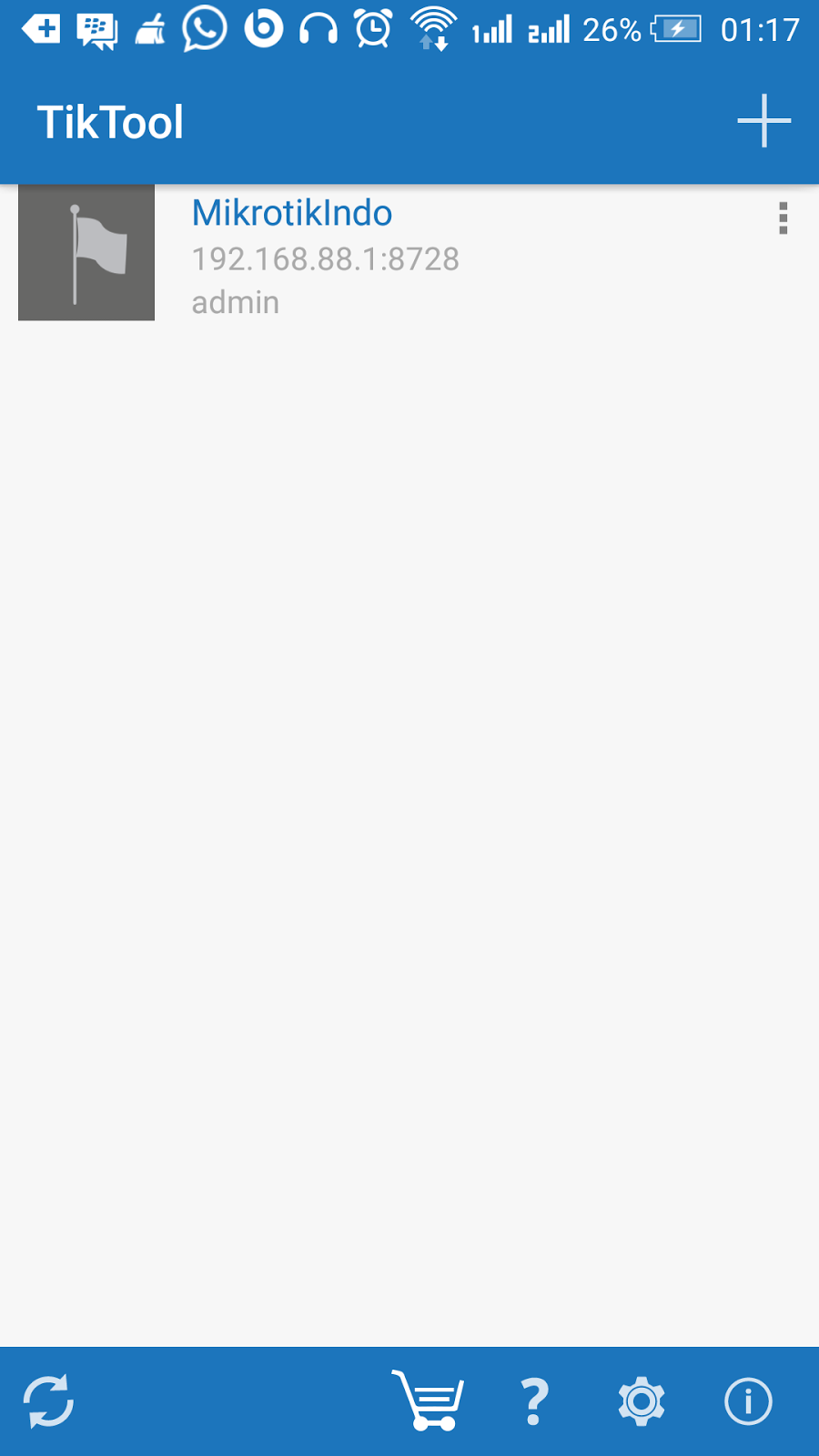Open help with the question mark icon
Viewport: 819px width, 1456px height.
pyautogui.click(x=535, y=1401)
